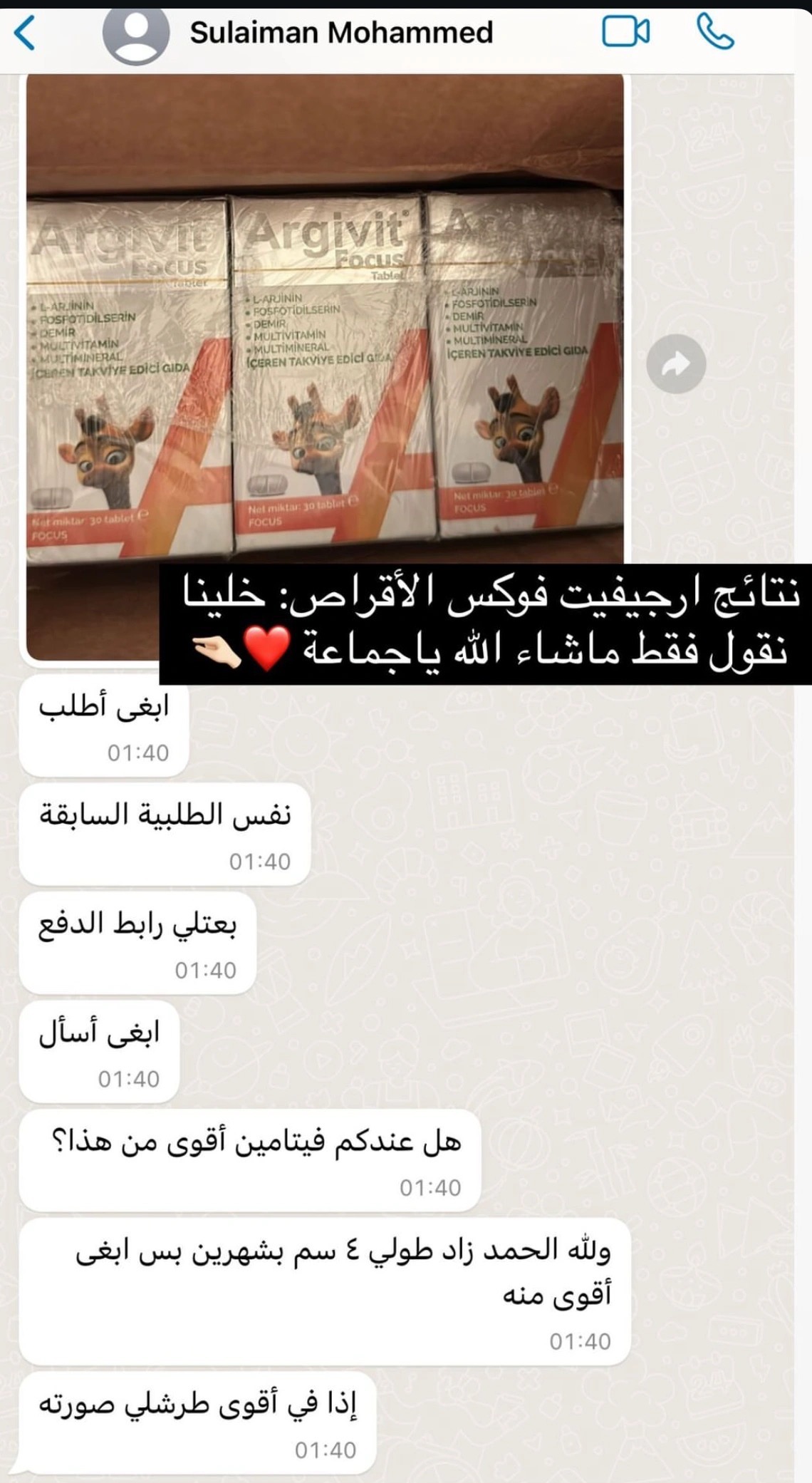This screenshot has height=1483, width=812.
Task: Start a video call with Sulaiman Mohammed
Action: click(625, 32)
